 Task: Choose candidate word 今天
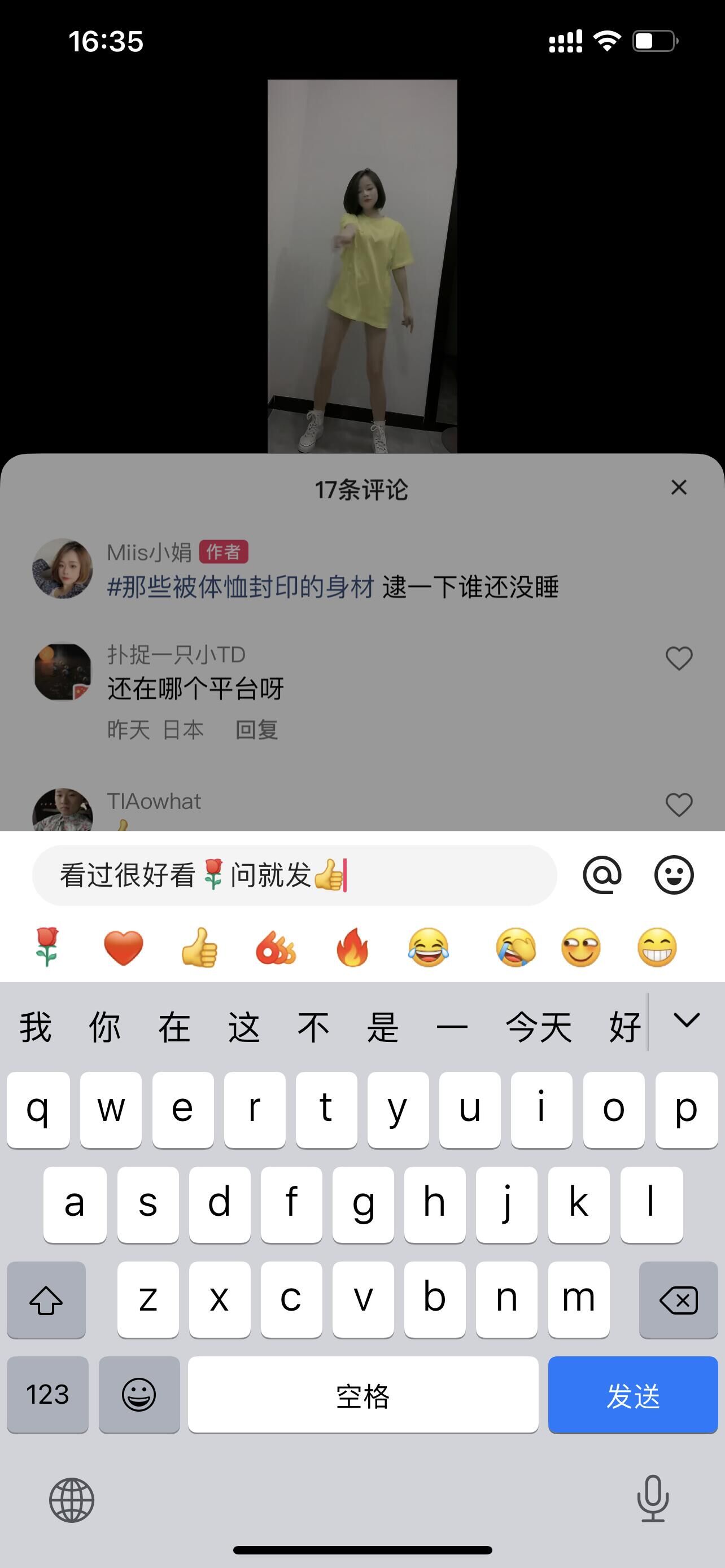pyautogui.click(x=539, y=1027)
